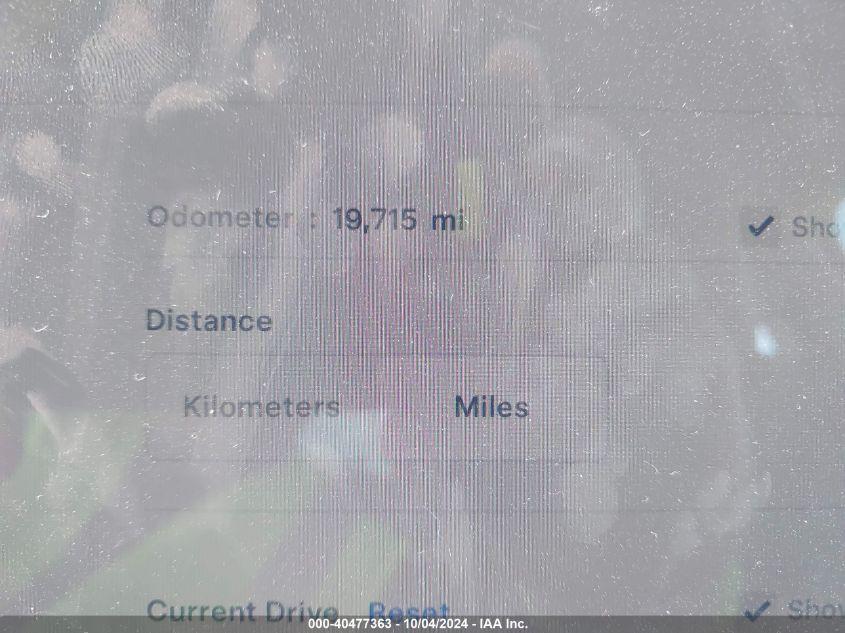Toggle the Show checkbox beside Current Drive
The image size is (845, 633).
[761, 608]
